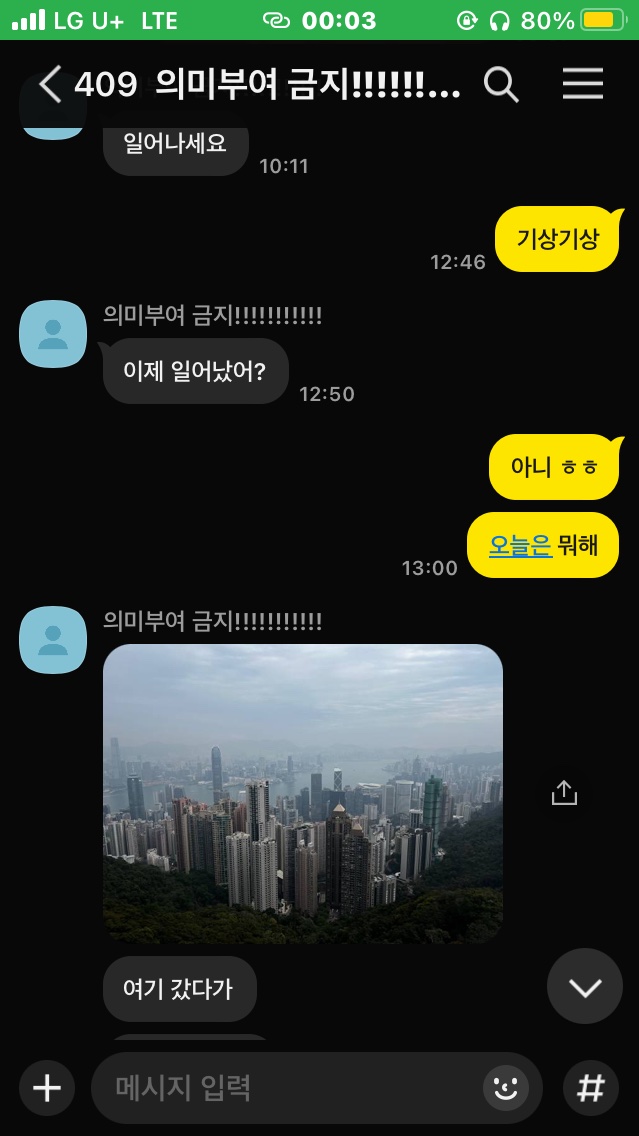View the profile of 의미부여 금지 beside 이제 일어났어?

pyautogui.click(x=52, y=334)
